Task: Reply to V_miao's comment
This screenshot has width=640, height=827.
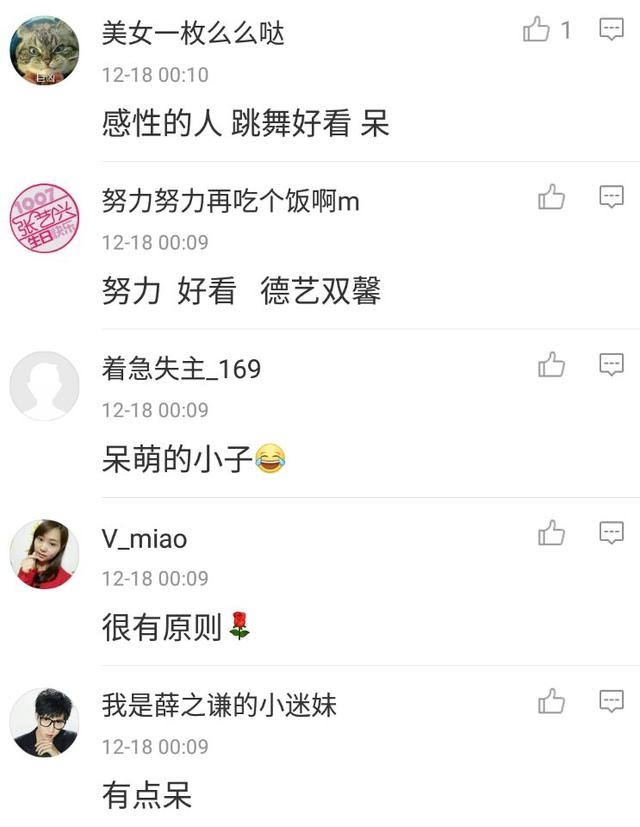Action: 611,534
